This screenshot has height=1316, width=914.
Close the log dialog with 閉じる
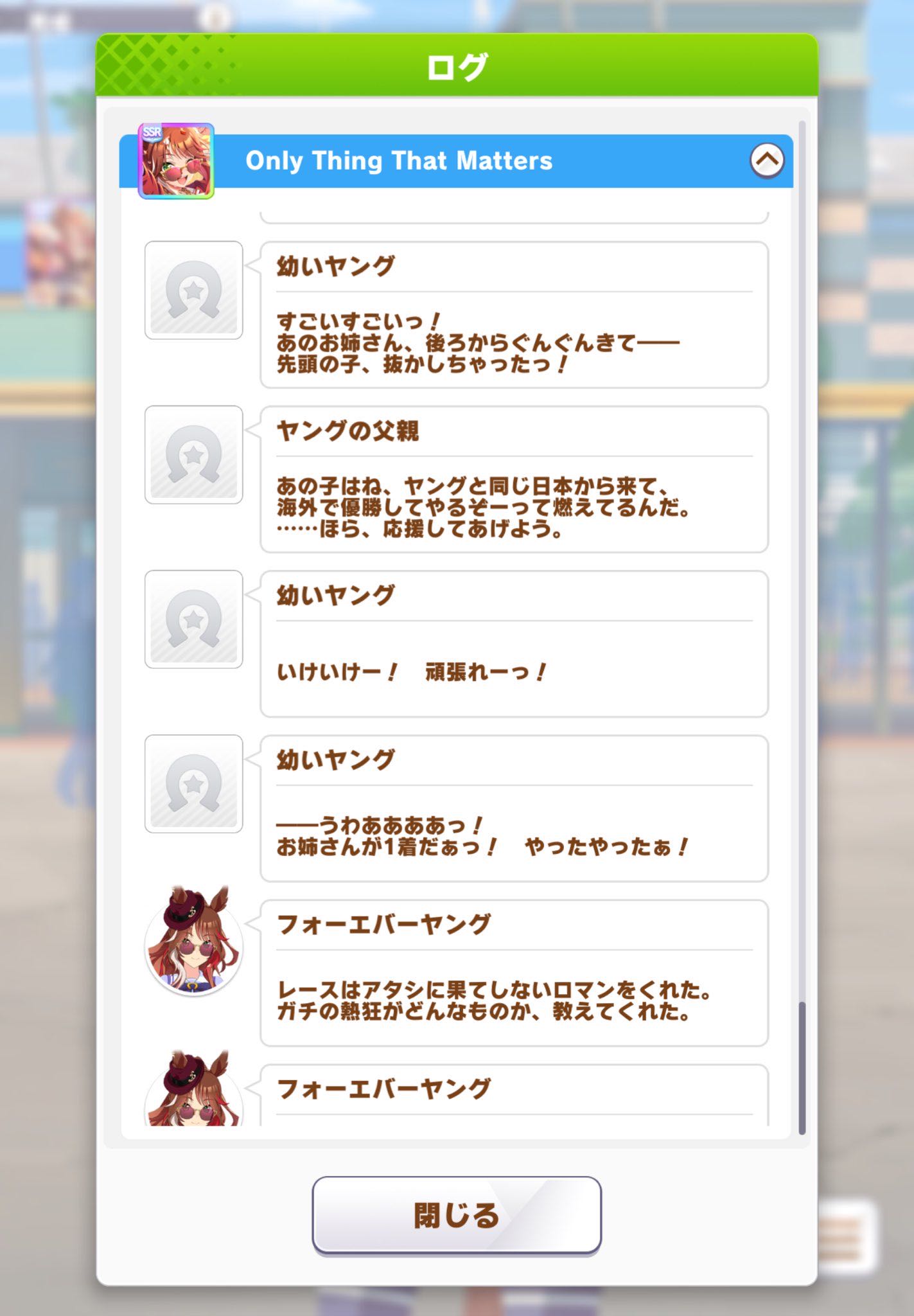[457, 1215]
